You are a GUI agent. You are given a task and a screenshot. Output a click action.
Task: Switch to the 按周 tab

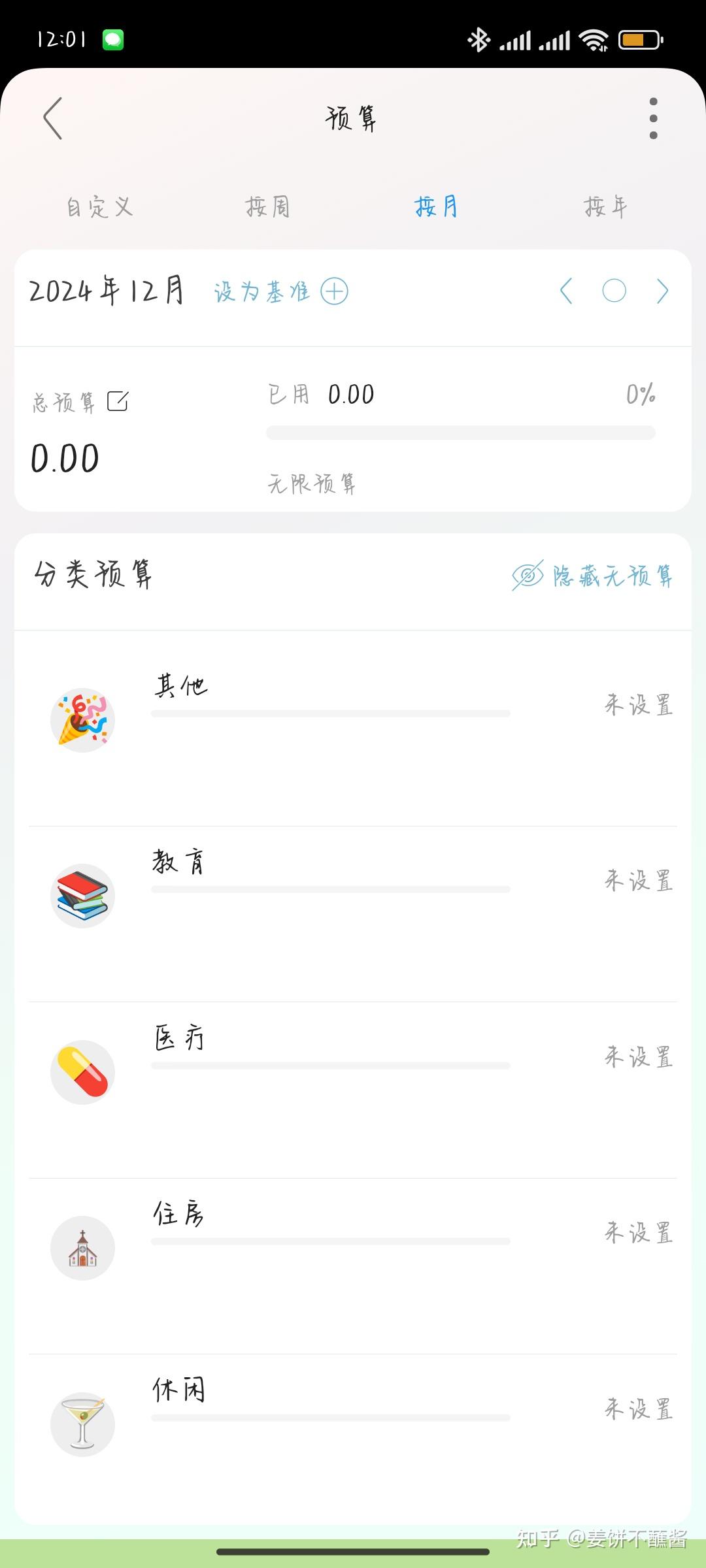pyautogui.click(x=267, y=207)
